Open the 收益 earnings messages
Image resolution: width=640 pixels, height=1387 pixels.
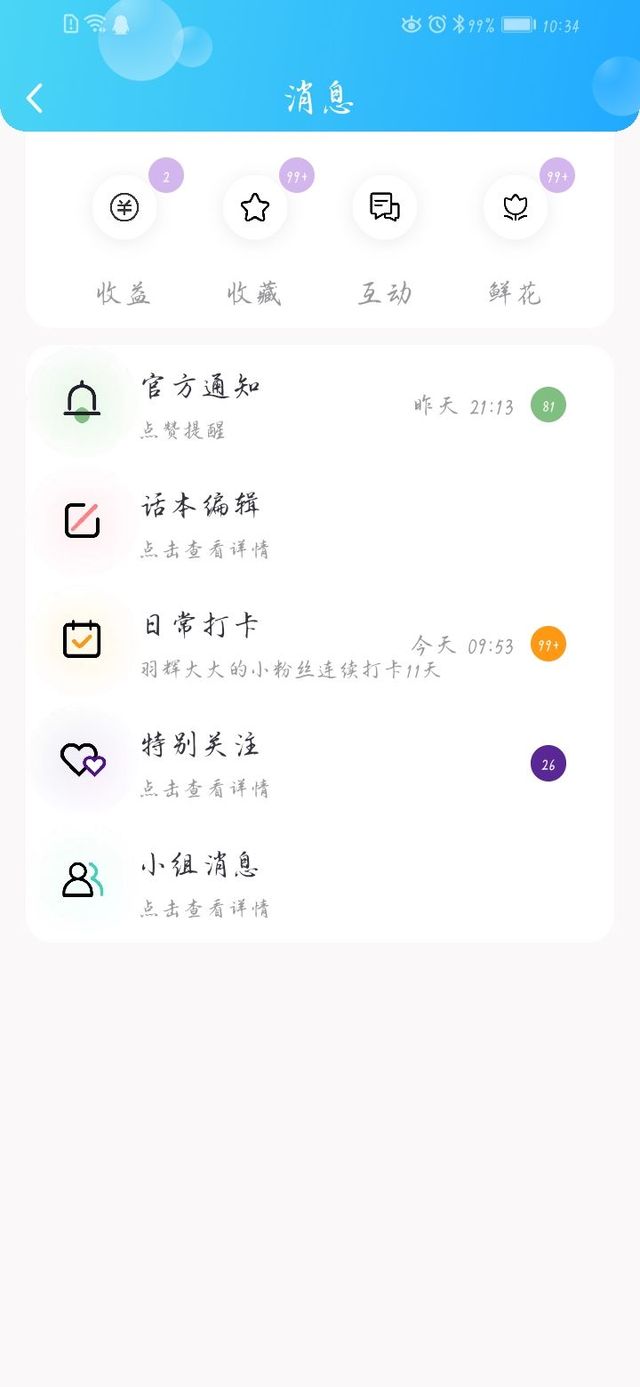tap(124, 208)
